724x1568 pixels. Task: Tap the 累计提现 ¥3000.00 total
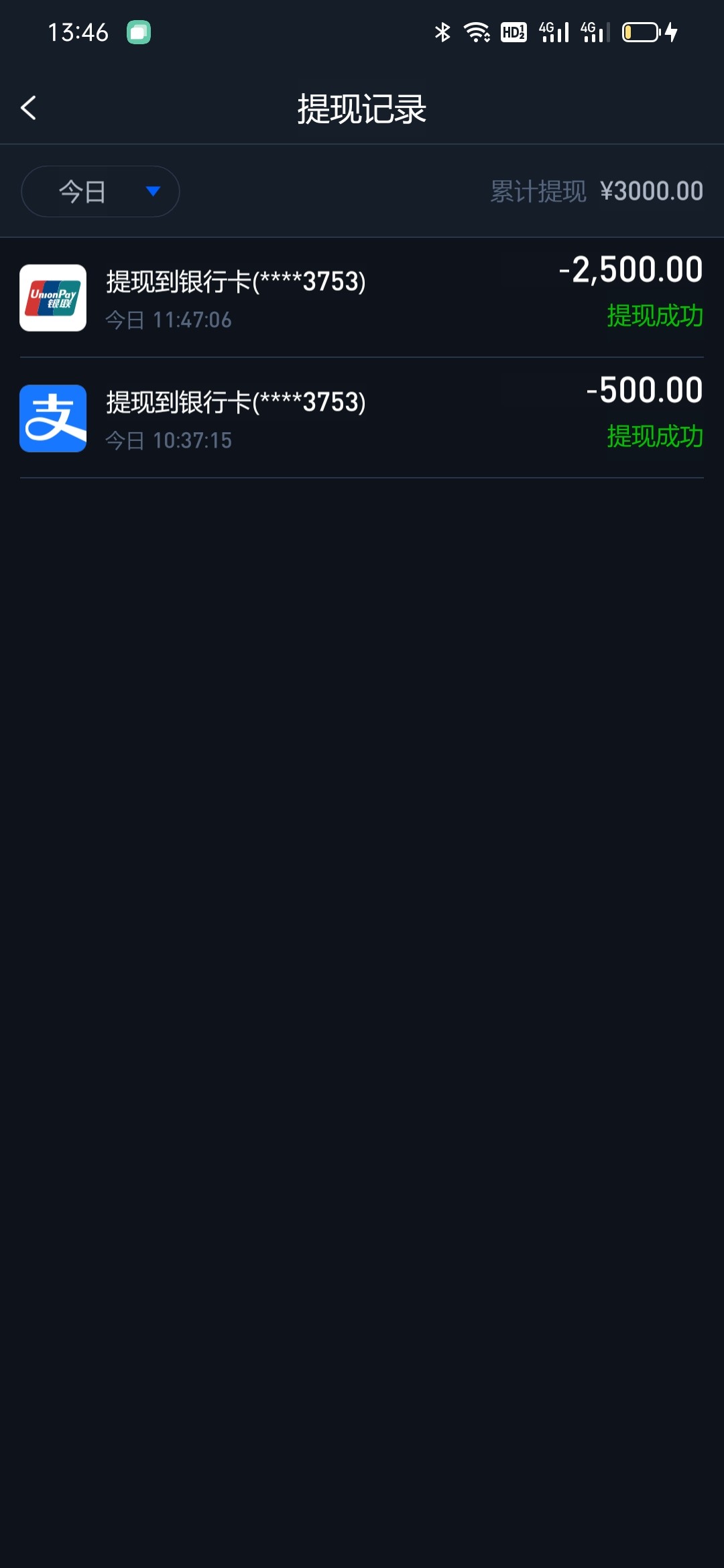595,190
